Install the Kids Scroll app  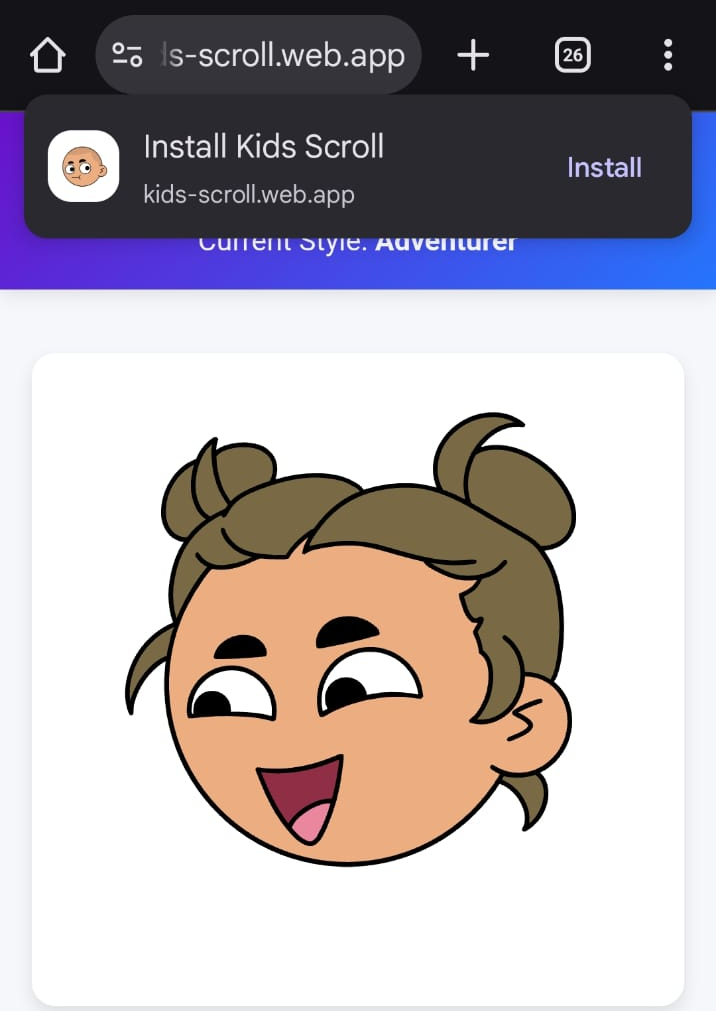[604, 167]
